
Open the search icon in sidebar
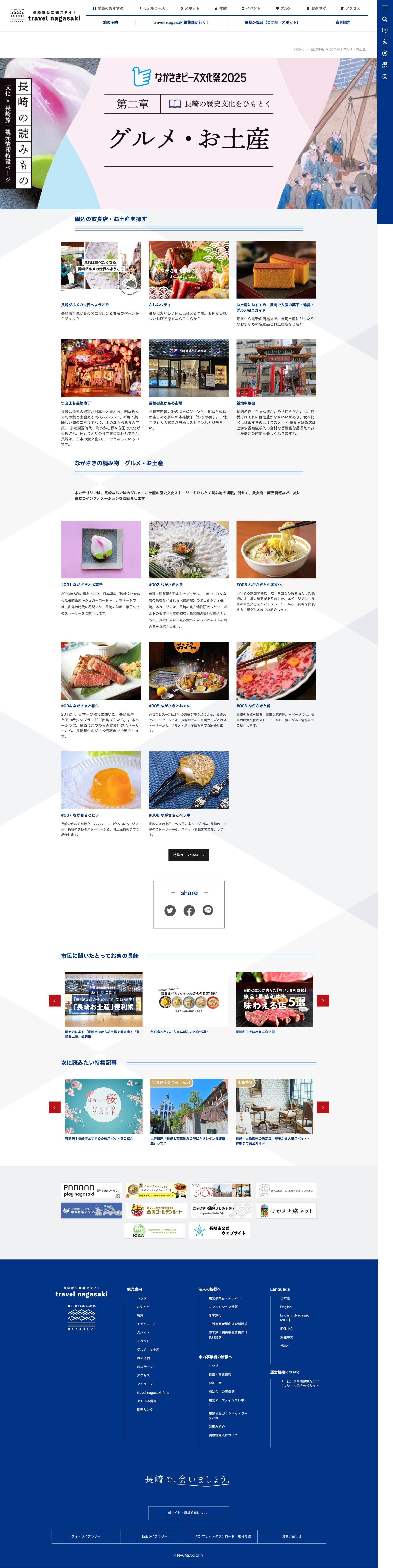tap(384, 19)
